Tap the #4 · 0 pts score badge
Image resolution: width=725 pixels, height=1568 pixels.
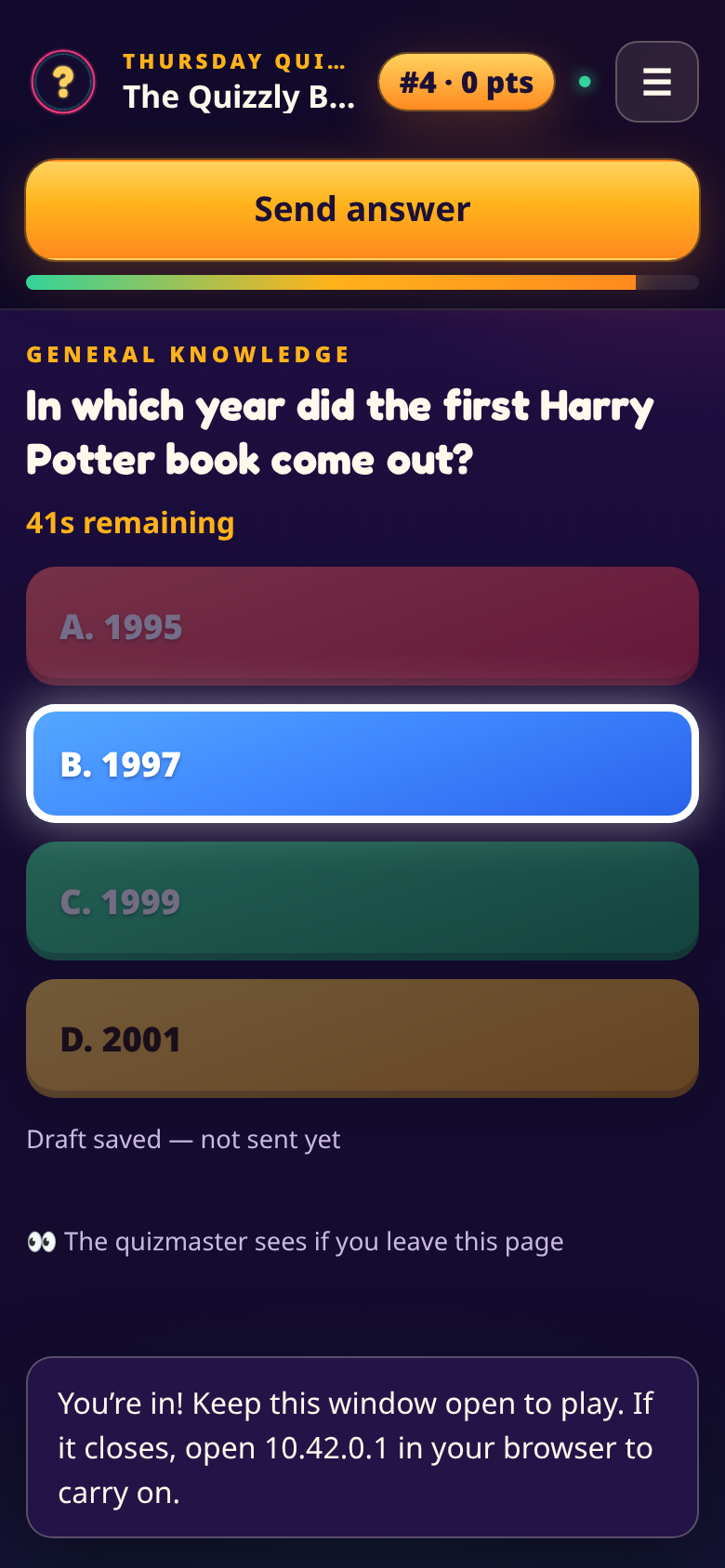point(467,82)
